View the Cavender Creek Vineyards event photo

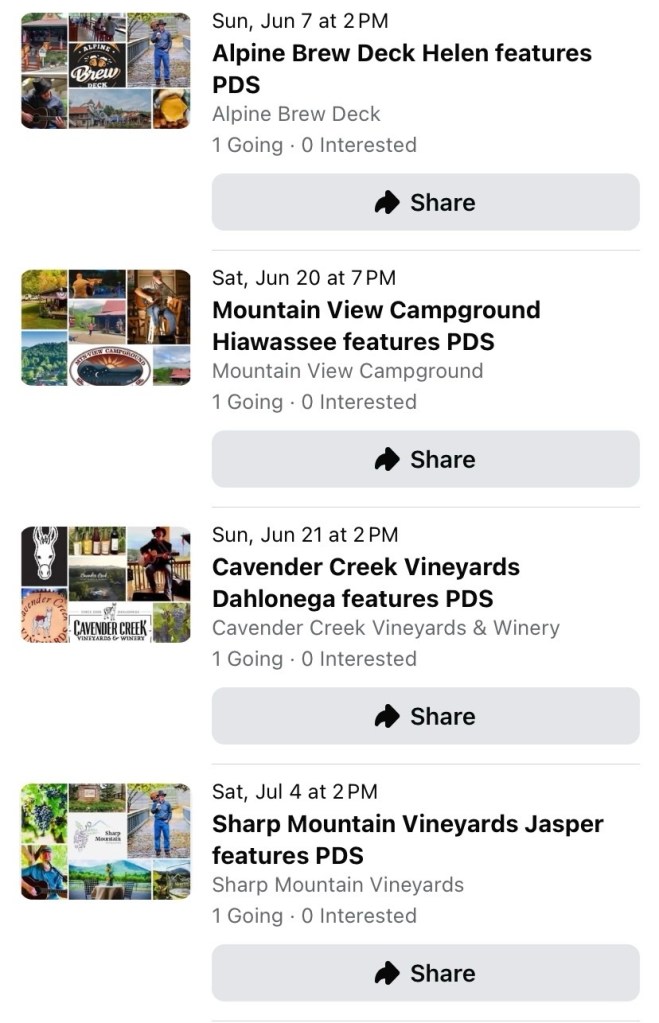click(x=106, y=585)
